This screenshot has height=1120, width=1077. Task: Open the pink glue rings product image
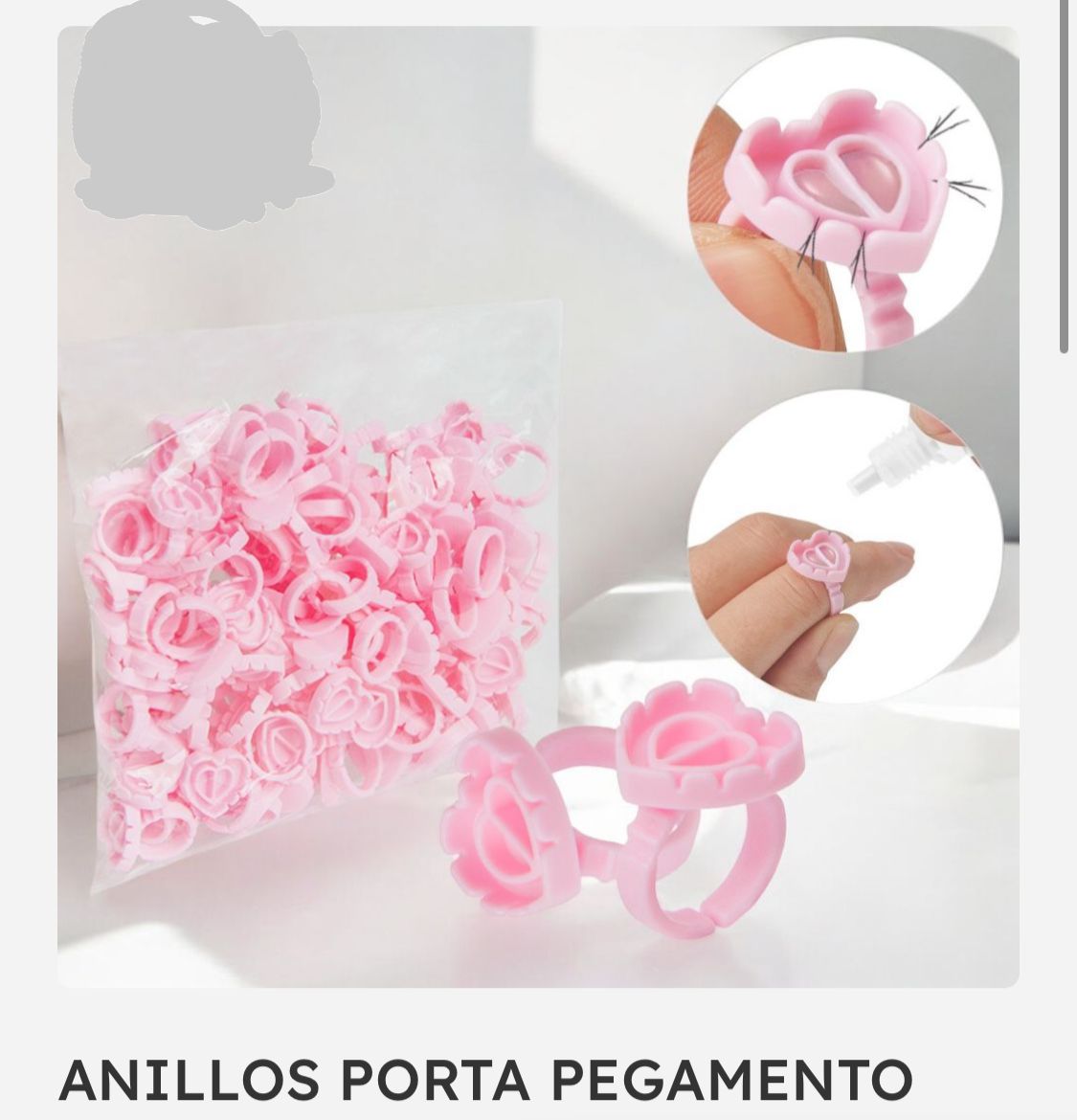538,507
